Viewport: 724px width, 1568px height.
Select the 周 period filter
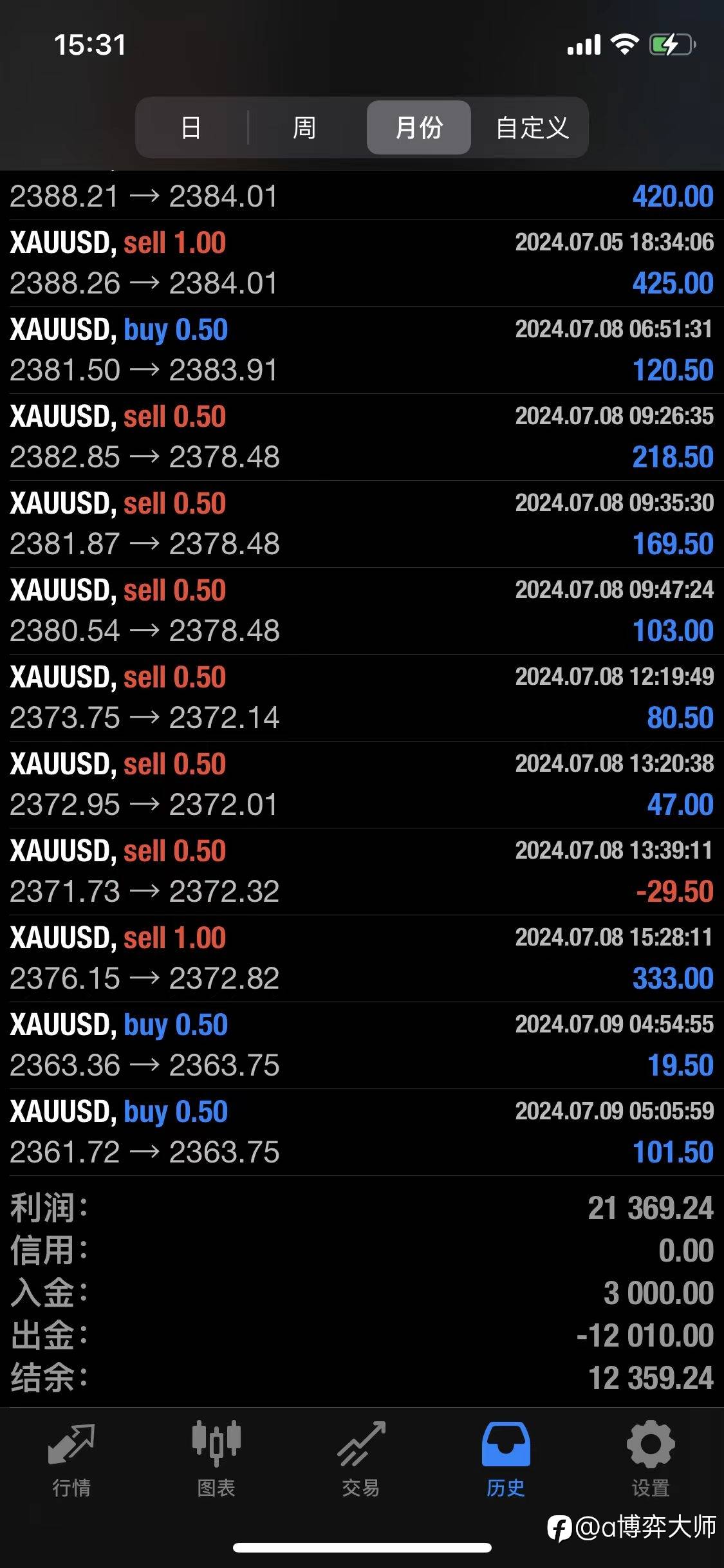click(304, 127)
